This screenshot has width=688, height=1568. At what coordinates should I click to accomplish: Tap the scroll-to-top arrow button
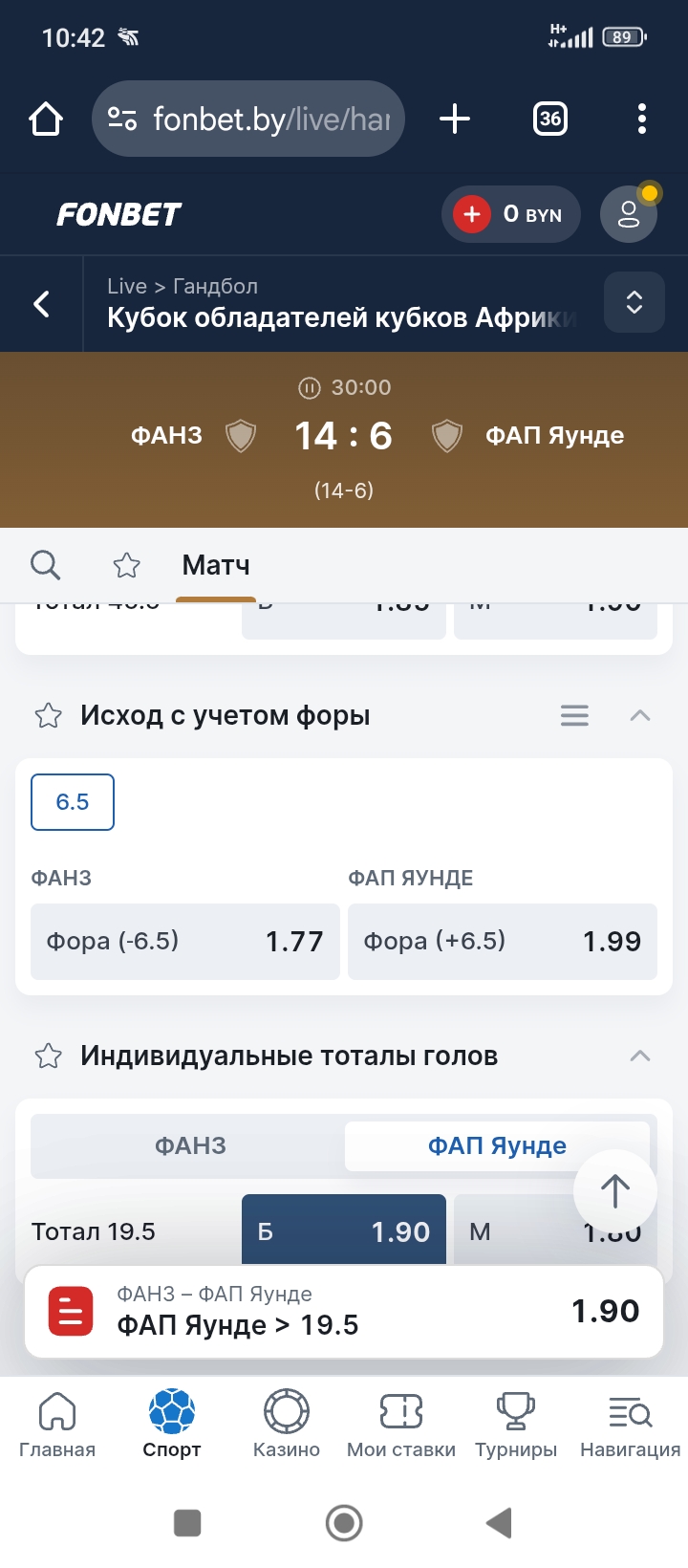[614, 1191]
